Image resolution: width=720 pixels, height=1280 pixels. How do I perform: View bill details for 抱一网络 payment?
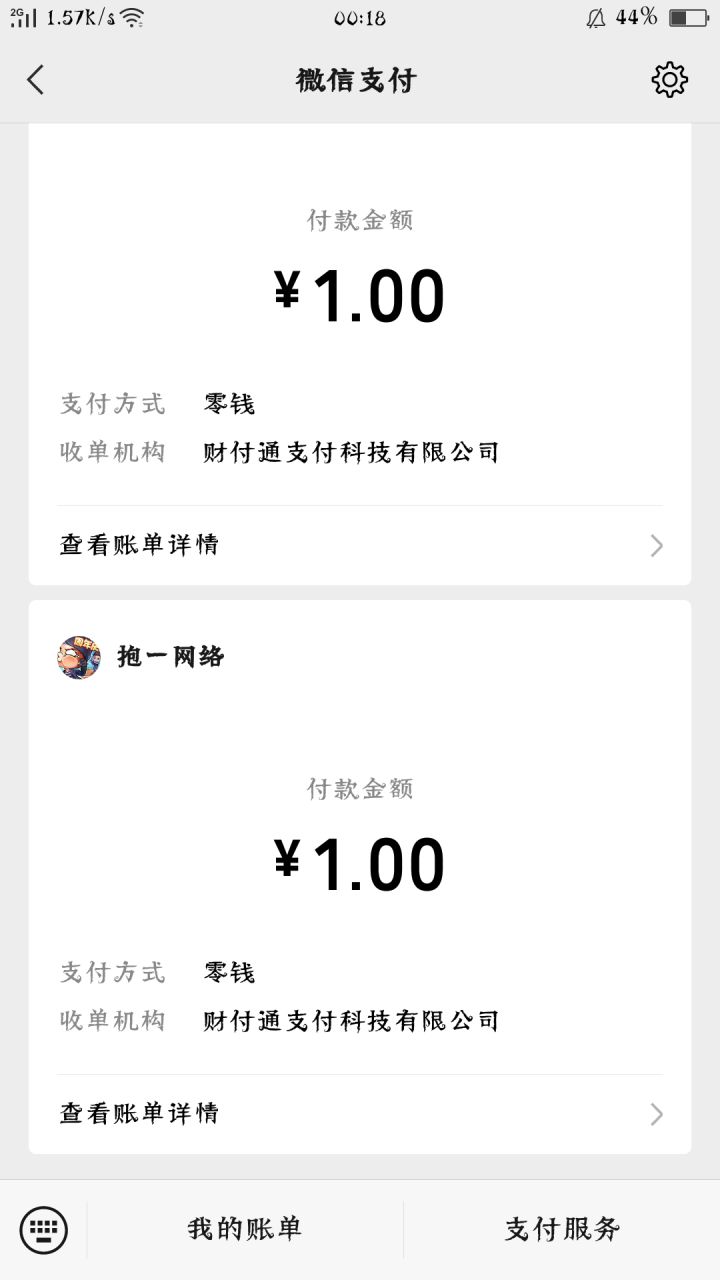[360, 1113]
